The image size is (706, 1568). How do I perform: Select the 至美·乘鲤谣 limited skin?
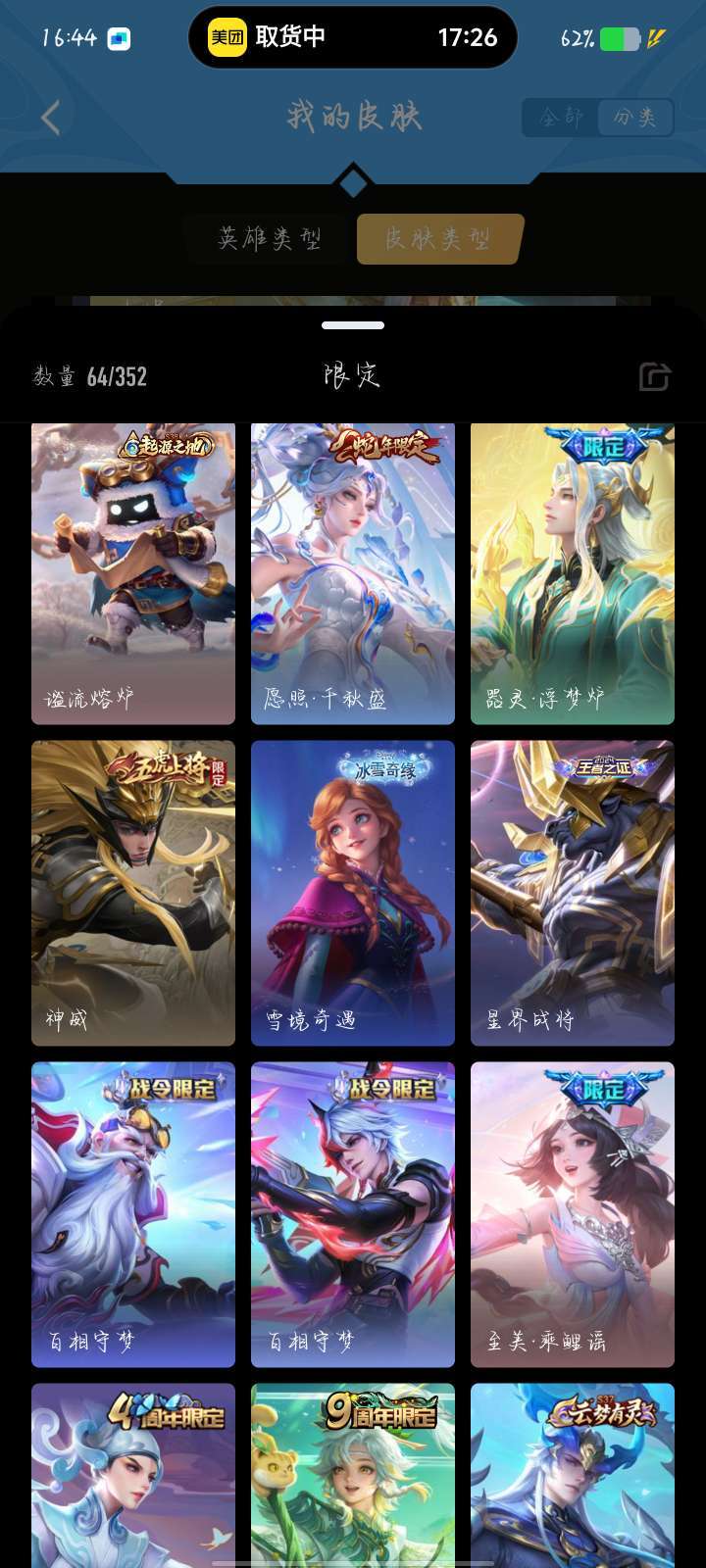pyautogui.click(x=572, y=1213)
